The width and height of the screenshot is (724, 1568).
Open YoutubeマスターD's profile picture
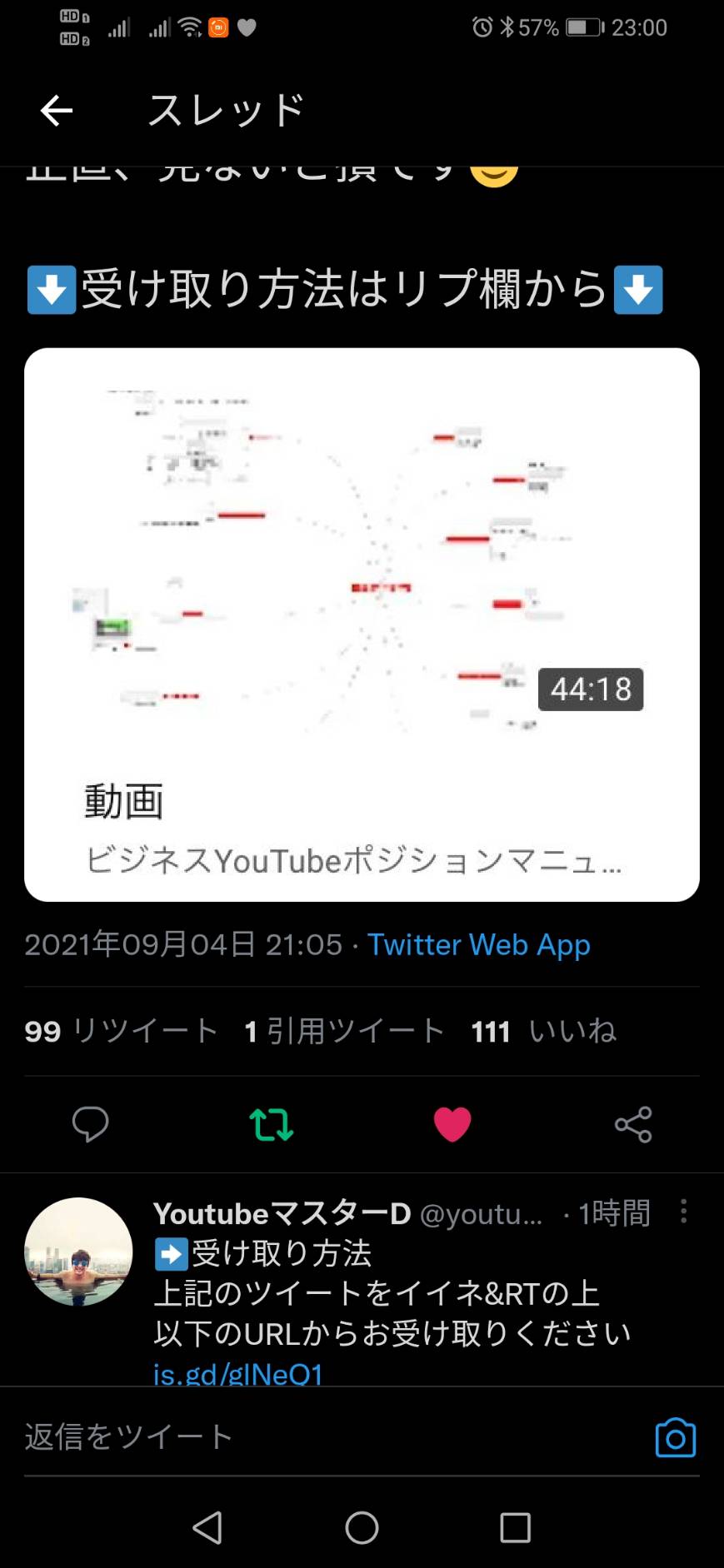point(78,1252)
